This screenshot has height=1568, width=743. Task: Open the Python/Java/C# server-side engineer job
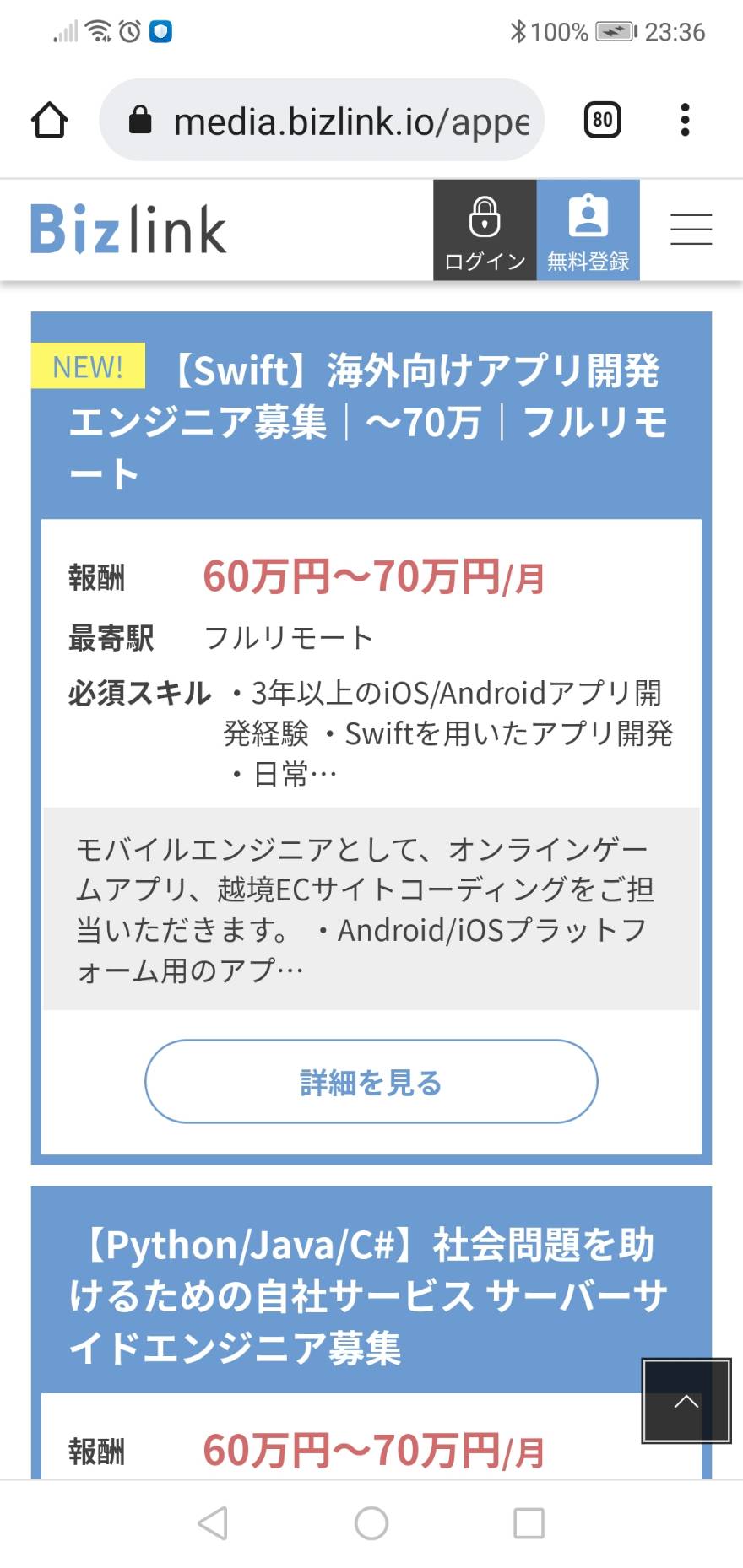[x=369, y=1295]
